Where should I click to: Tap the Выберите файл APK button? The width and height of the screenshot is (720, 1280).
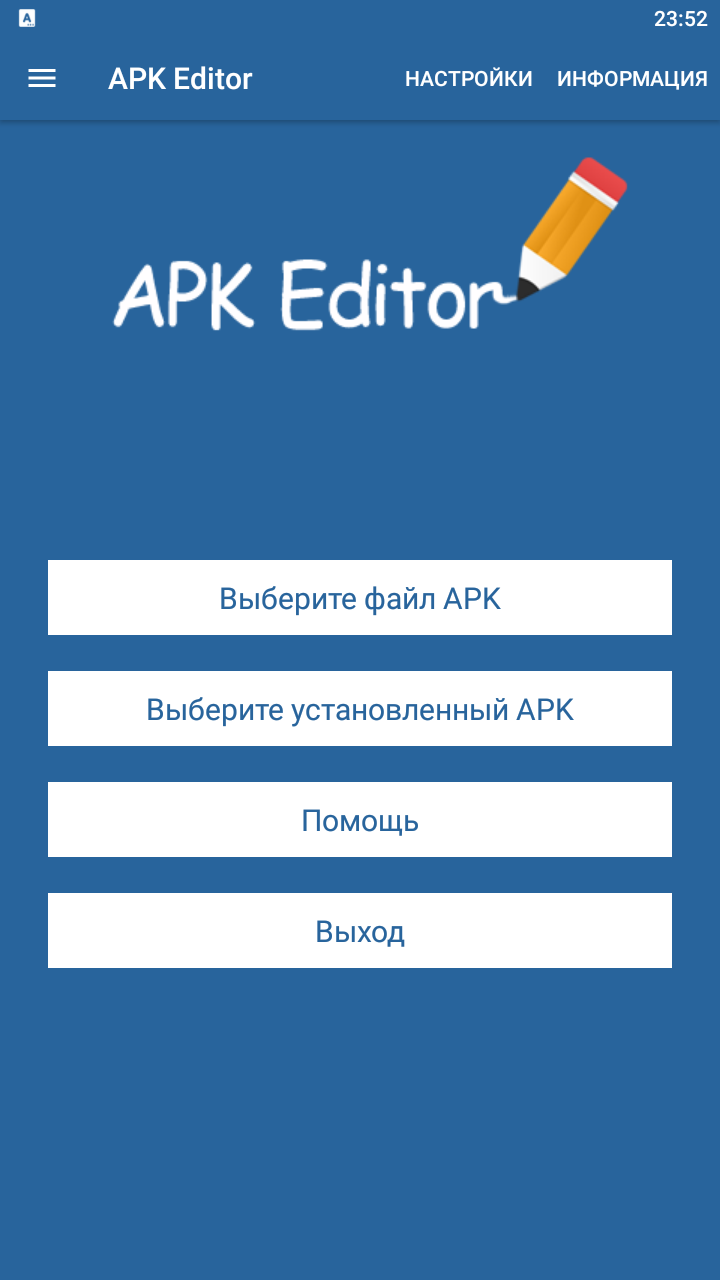pyautogui.click(x=360, y=597)
